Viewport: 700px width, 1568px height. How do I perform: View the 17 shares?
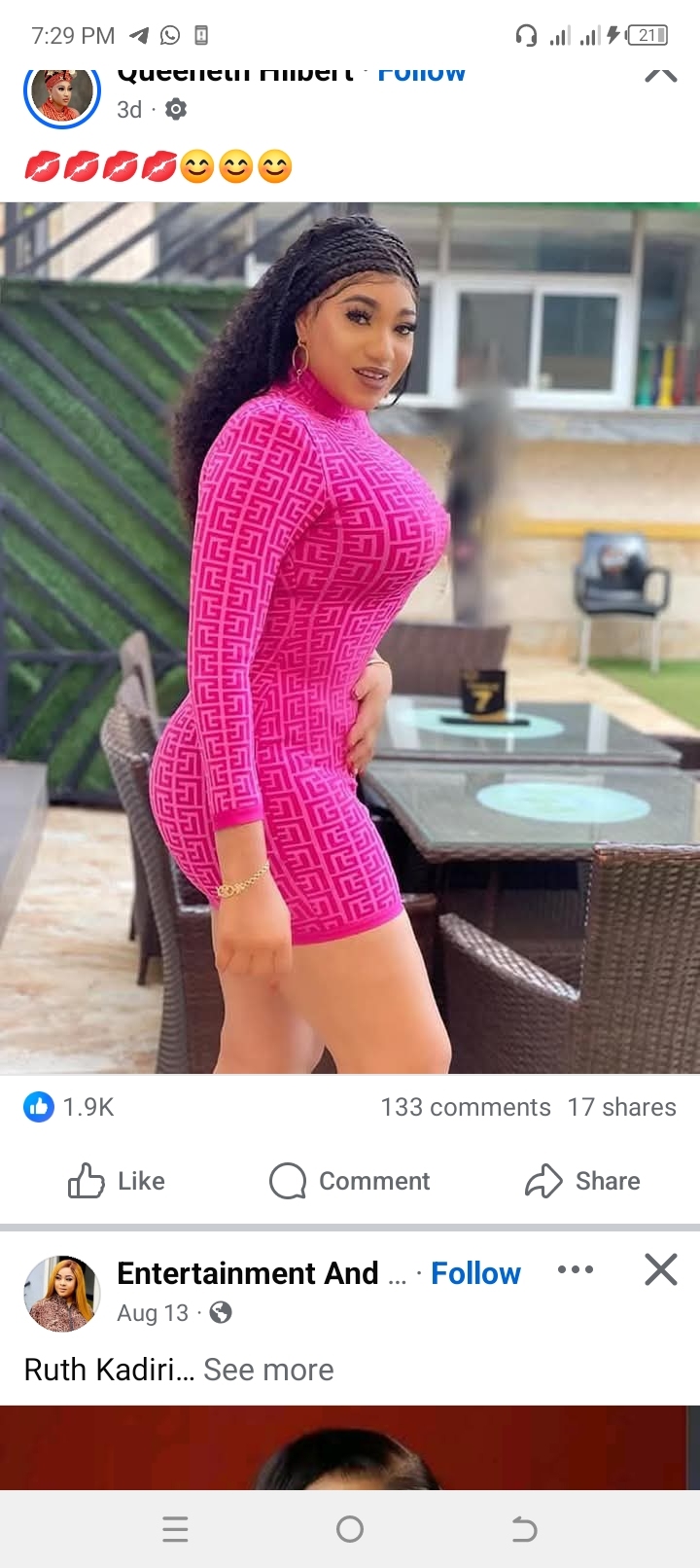(x=621, y=1107)
